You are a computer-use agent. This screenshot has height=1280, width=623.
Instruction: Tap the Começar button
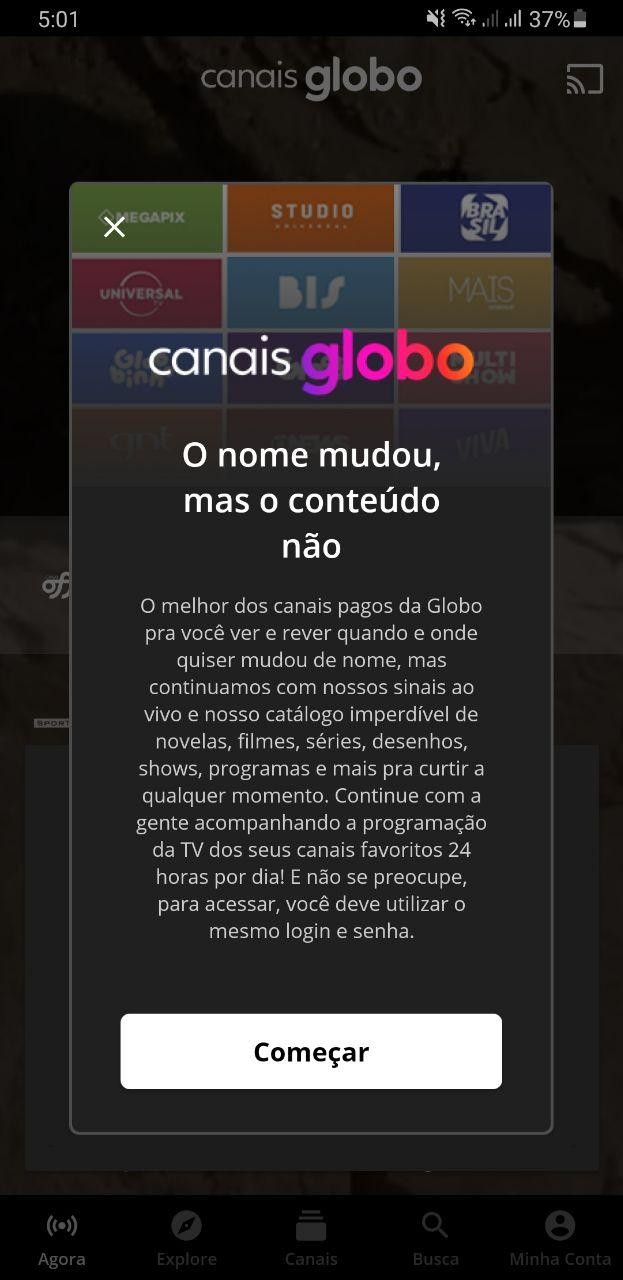[x=311, y=1051]
